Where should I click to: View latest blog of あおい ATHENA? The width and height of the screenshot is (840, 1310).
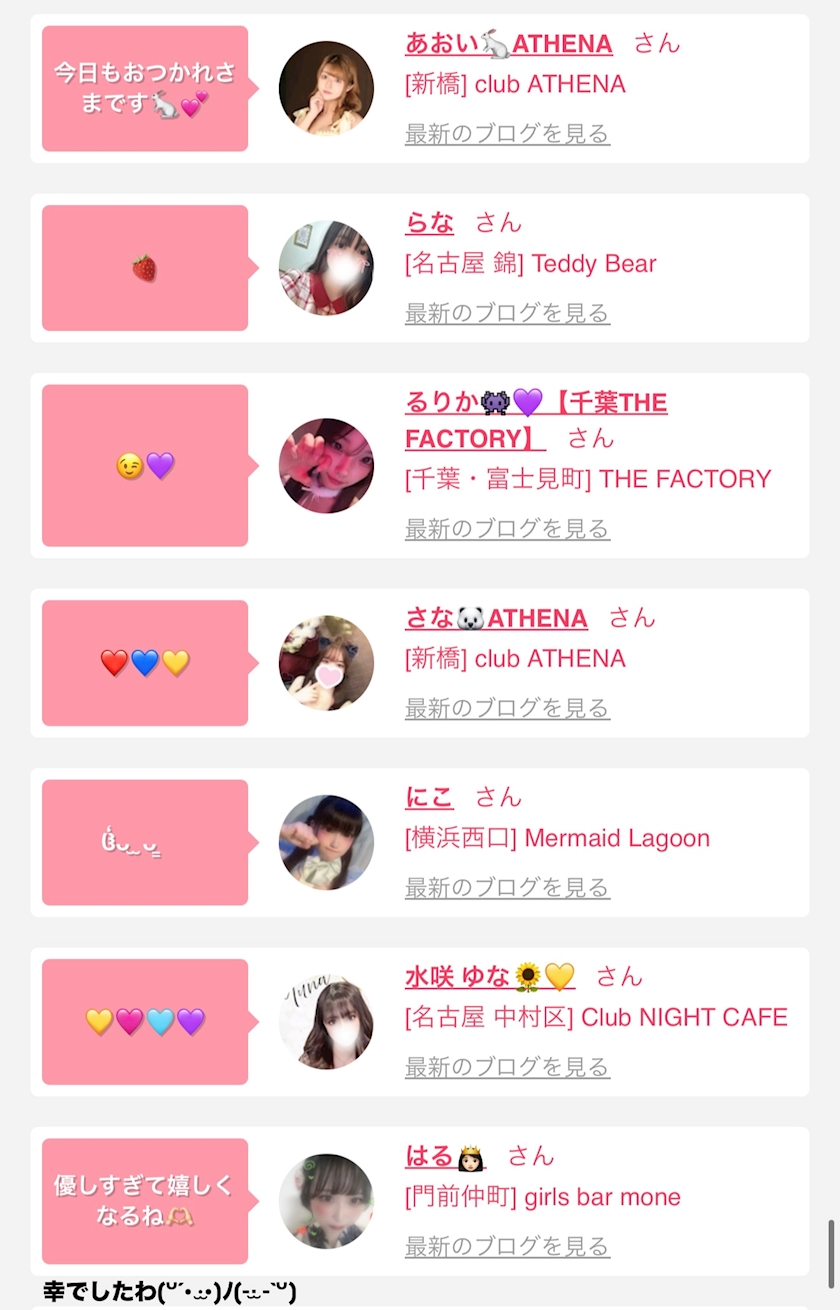click(507, 134)
